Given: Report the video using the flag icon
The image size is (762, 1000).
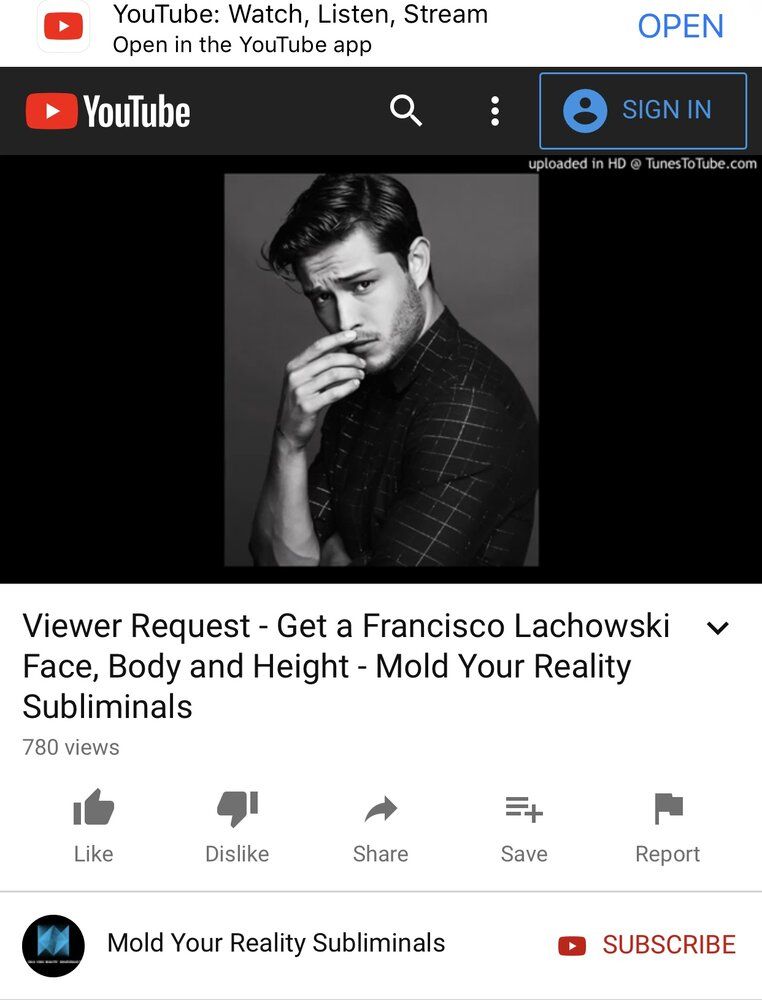Looking at the screenshot, I should [x=668, y=808].
